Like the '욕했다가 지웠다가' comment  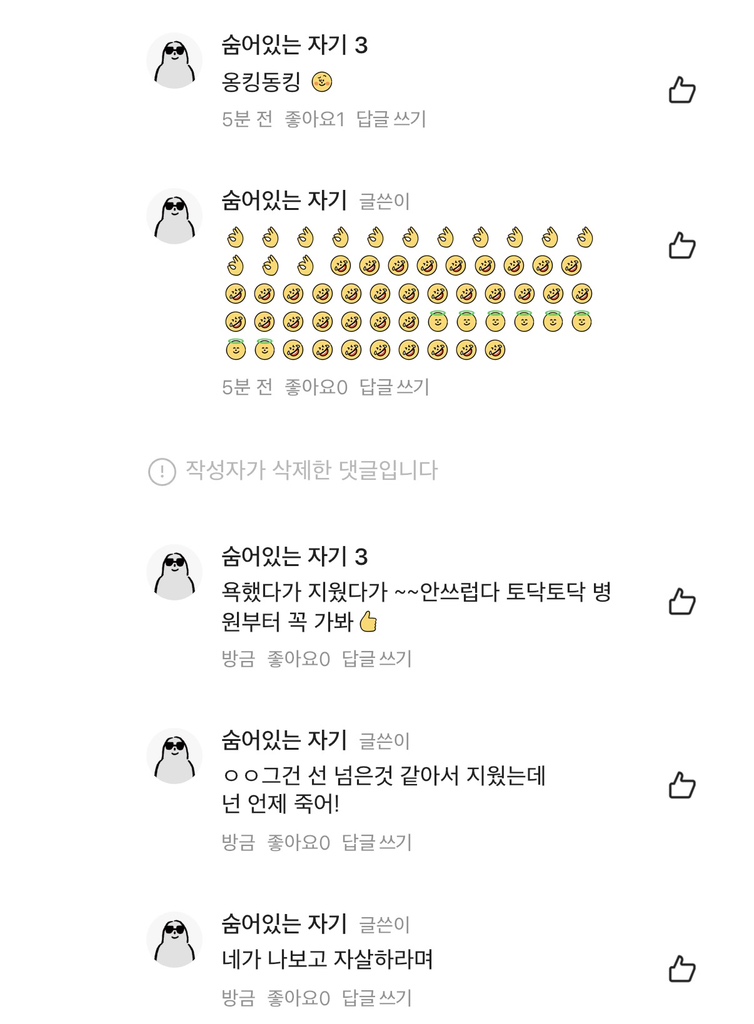681,601
